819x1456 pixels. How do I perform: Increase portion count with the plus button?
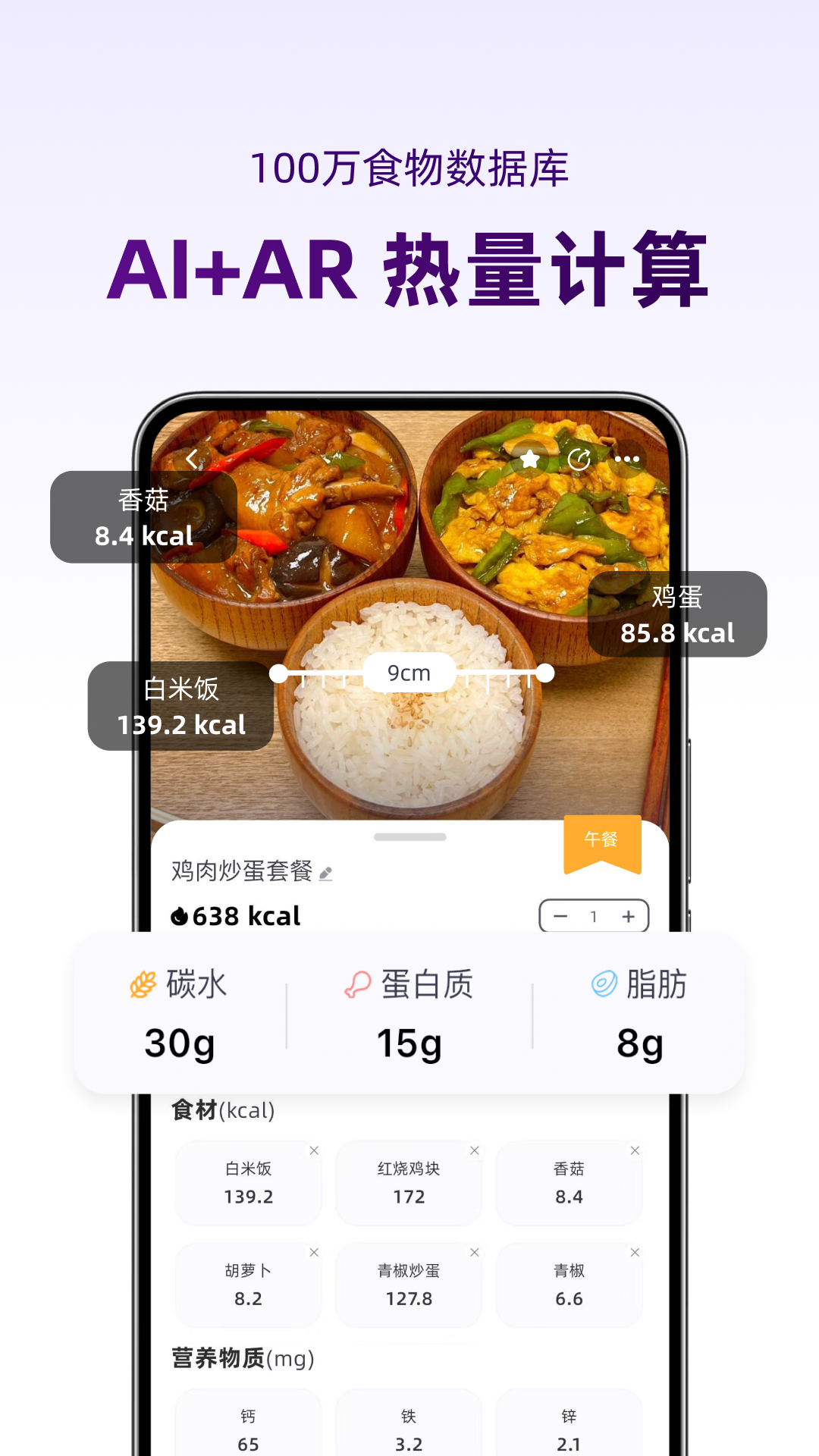(x=628, y=916)
